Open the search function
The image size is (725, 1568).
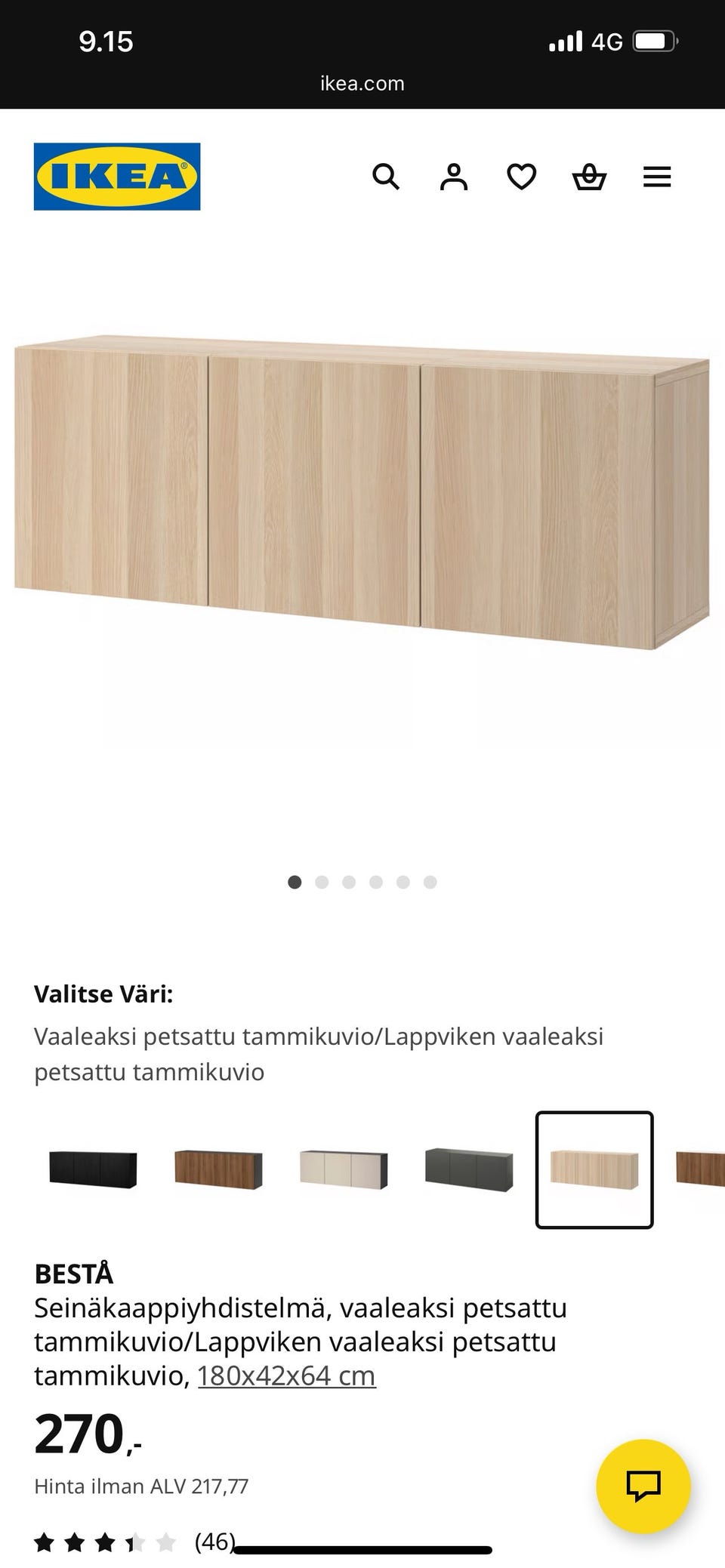click(x=387, y=177)
